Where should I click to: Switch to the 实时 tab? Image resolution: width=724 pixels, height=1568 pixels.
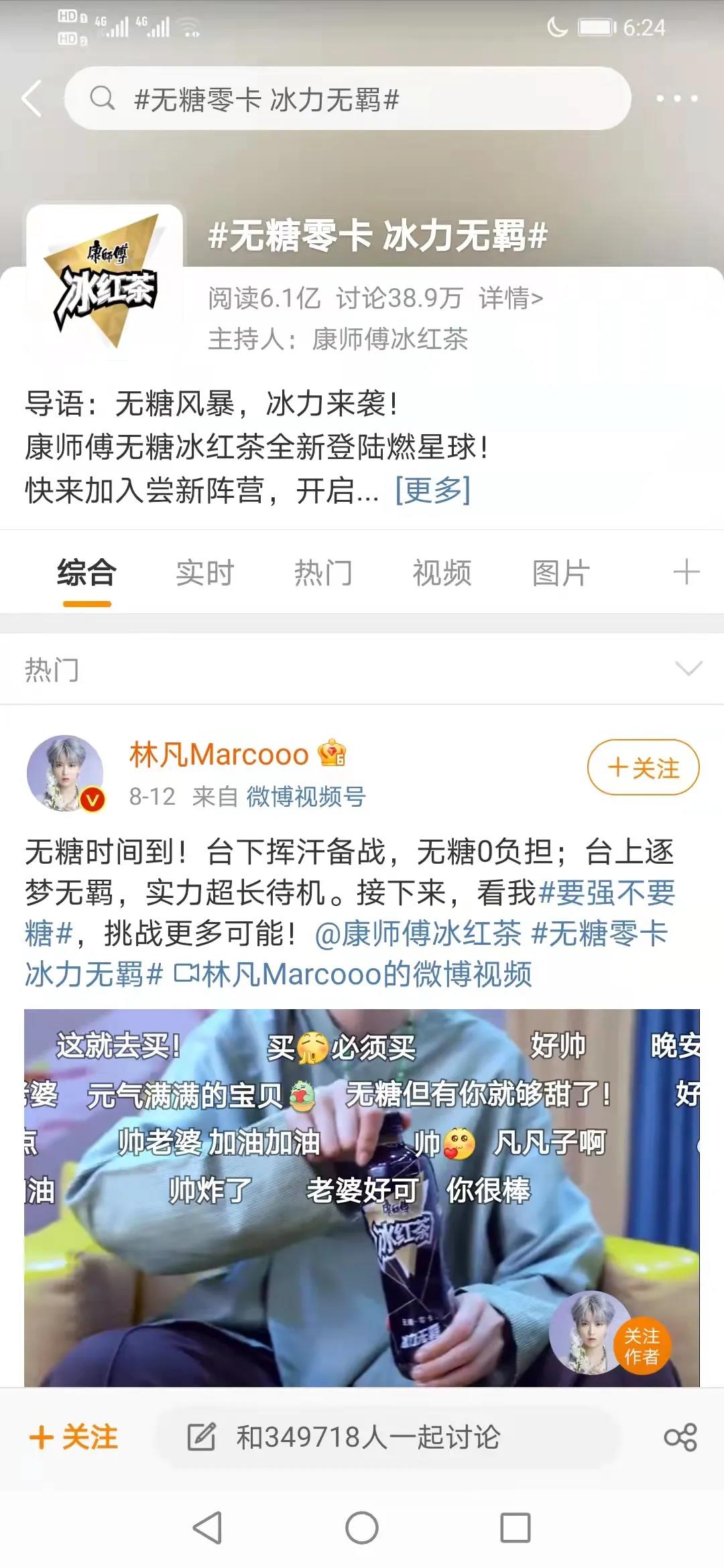205,574
